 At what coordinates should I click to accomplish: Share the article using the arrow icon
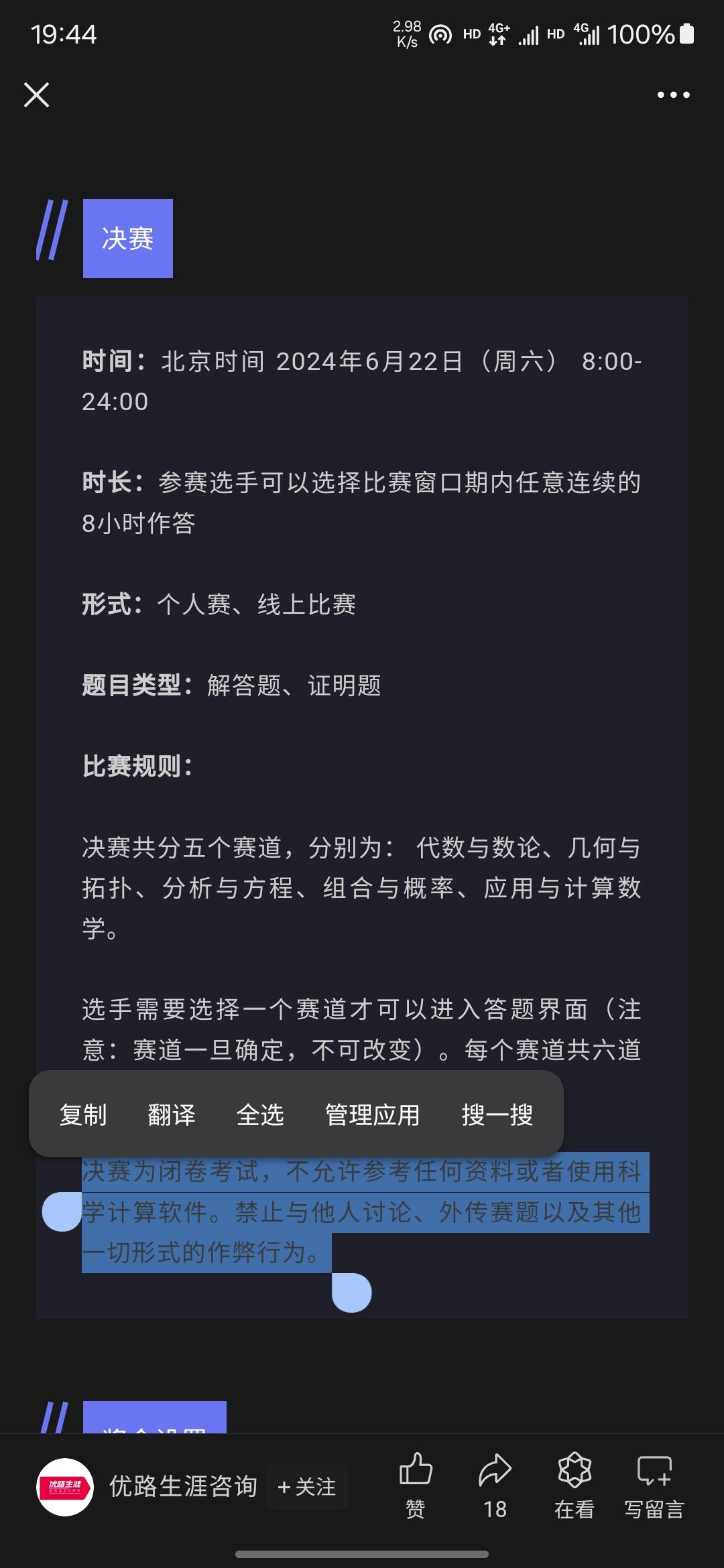click(495, 1485)
